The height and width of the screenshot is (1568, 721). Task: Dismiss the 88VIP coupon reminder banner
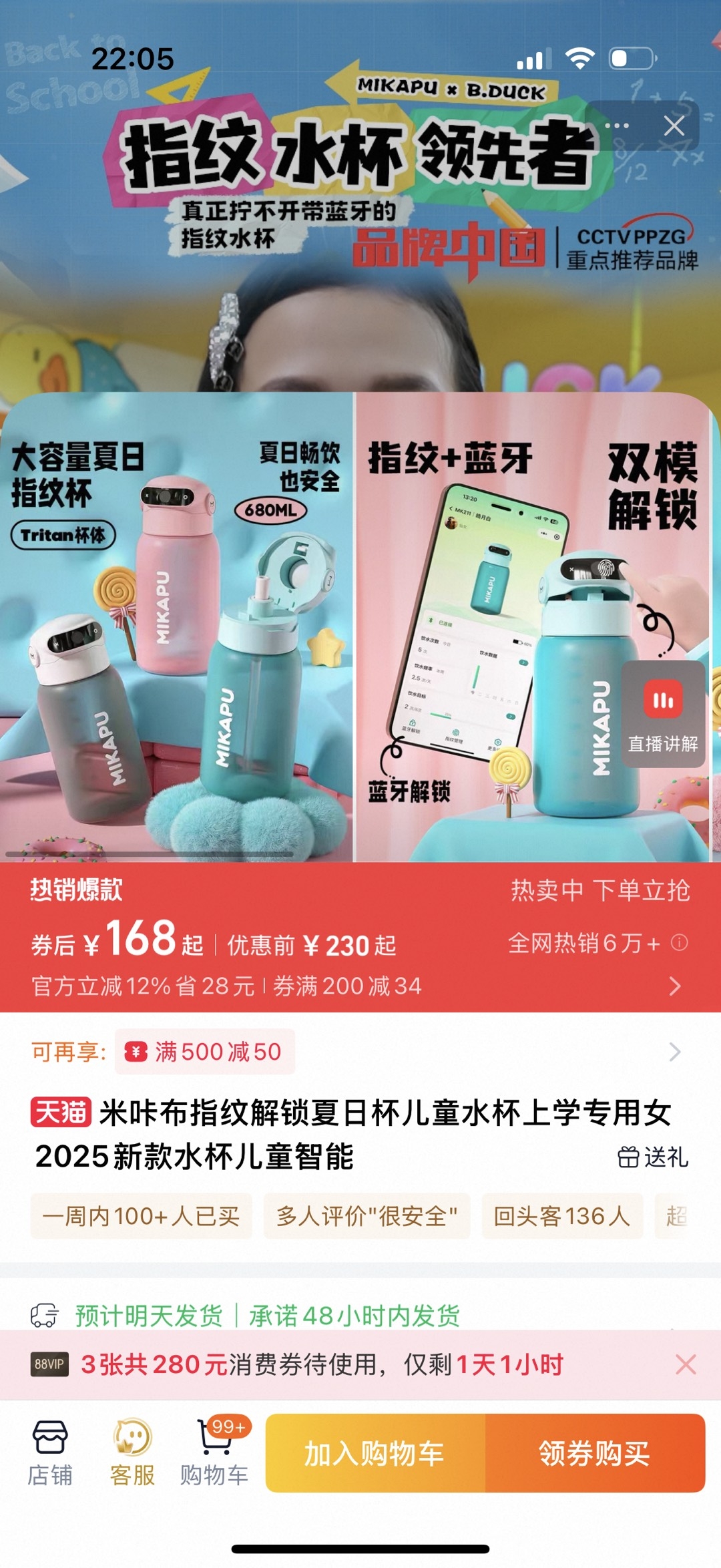click(x=686, y=1364)
